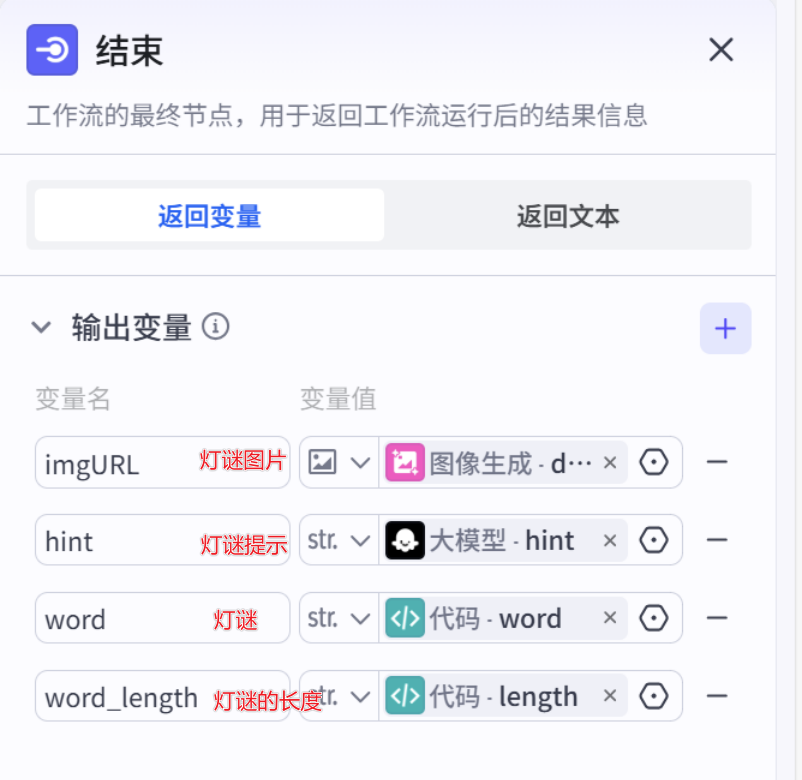The image size is (802, 780).
Task: Clear the 大模型 hint reference value
Action: pos(610,541)
